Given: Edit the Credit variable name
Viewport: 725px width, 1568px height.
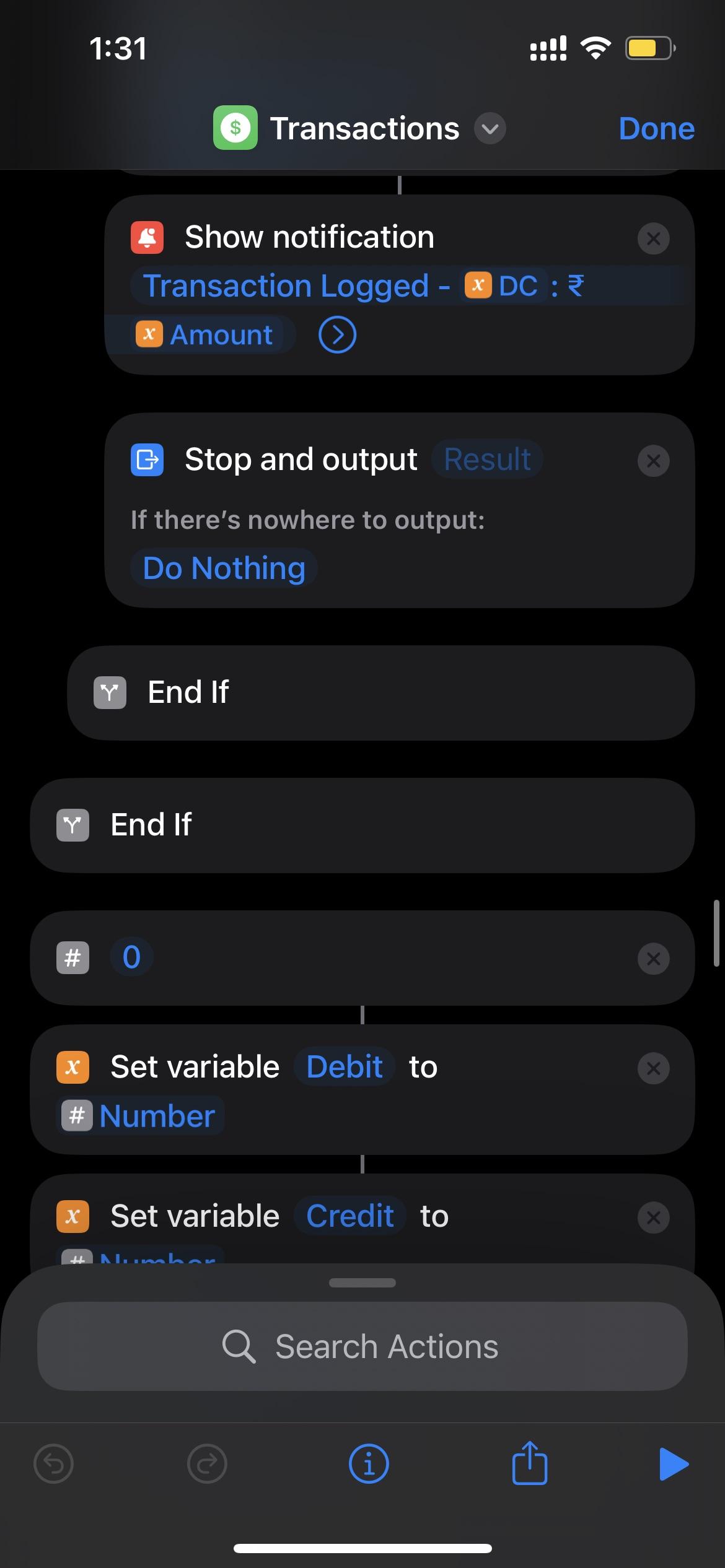Looking at the screenshot, I should [x=350, y=1216].
